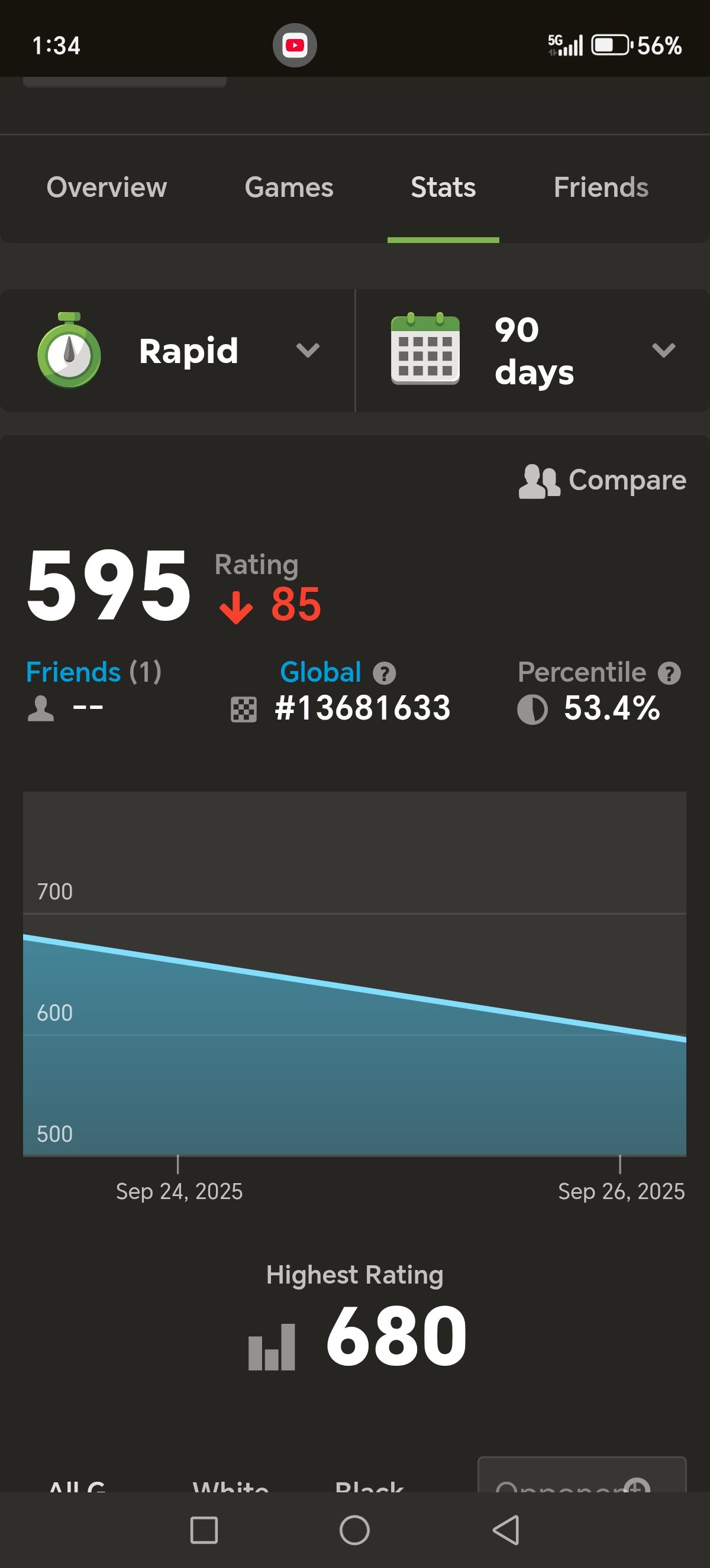710x1568 pixels.
Task: Go to the phone home screen
Action: (x=354, y=1530)
